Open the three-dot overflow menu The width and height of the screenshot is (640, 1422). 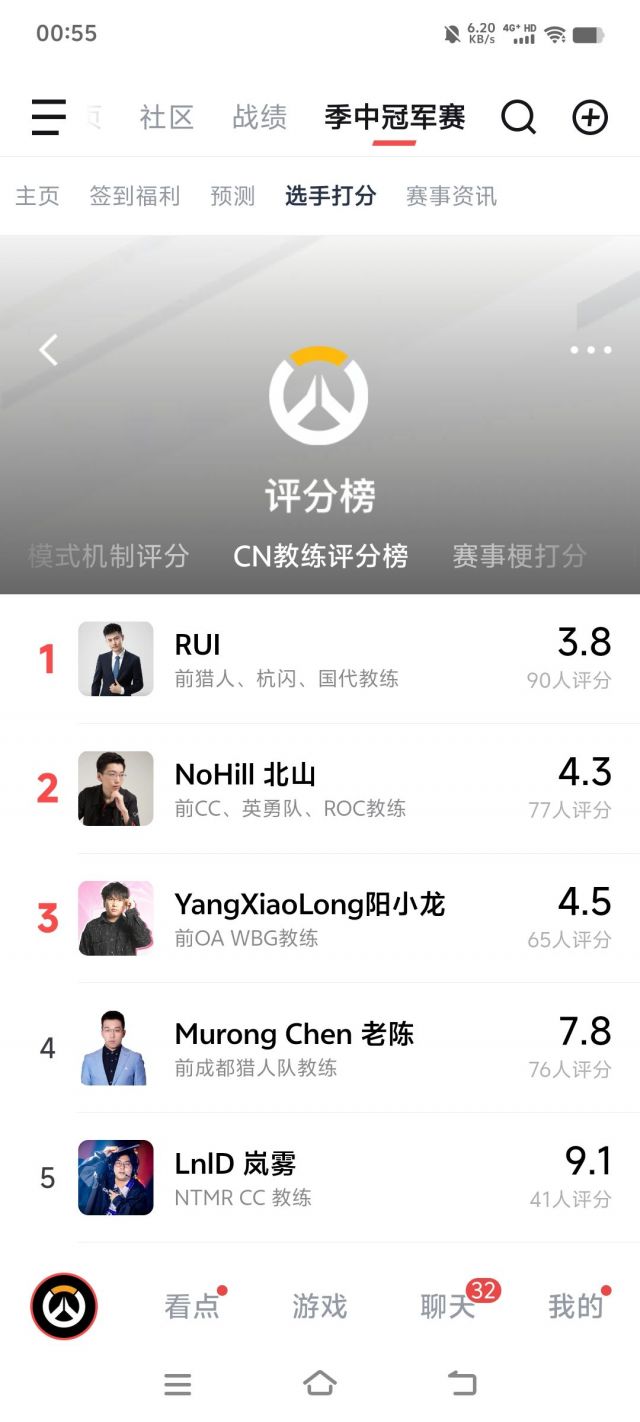(x=590, y=350)
